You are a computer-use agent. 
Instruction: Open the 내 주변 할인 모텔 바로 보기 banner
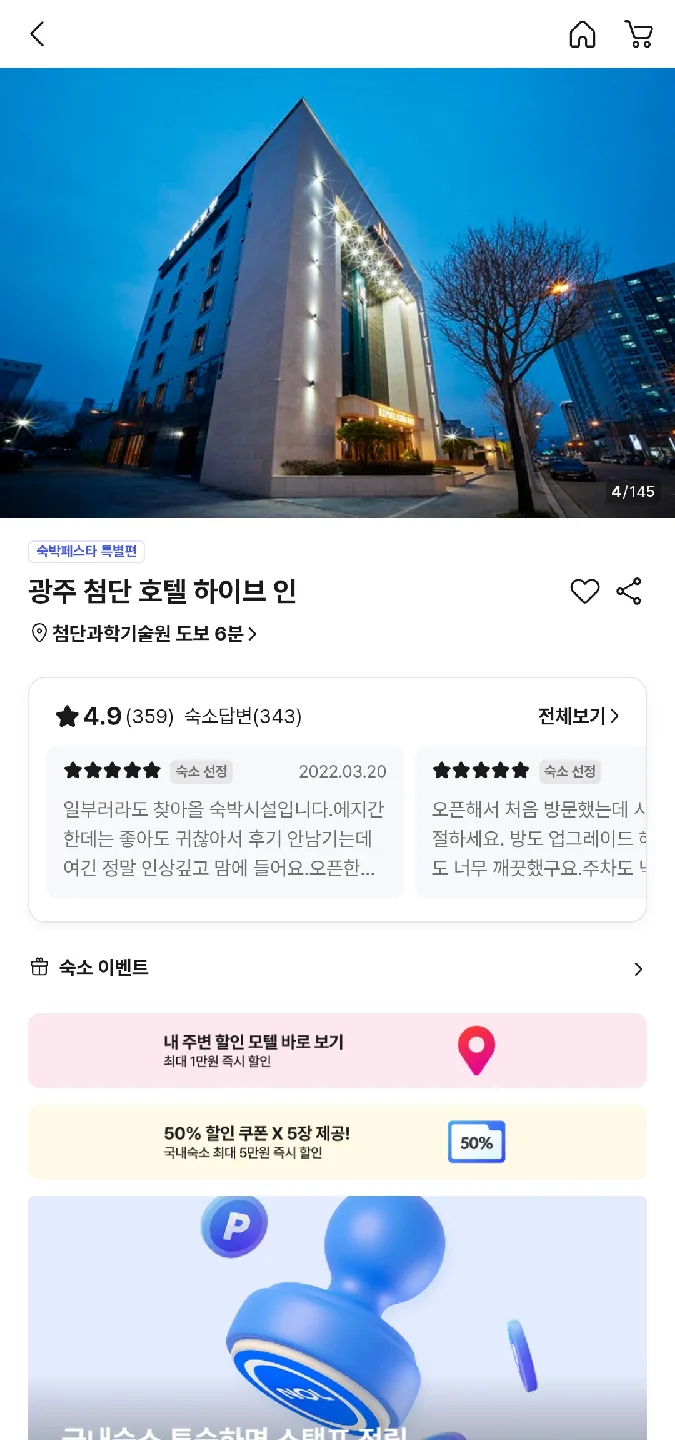pos(337,1050)
